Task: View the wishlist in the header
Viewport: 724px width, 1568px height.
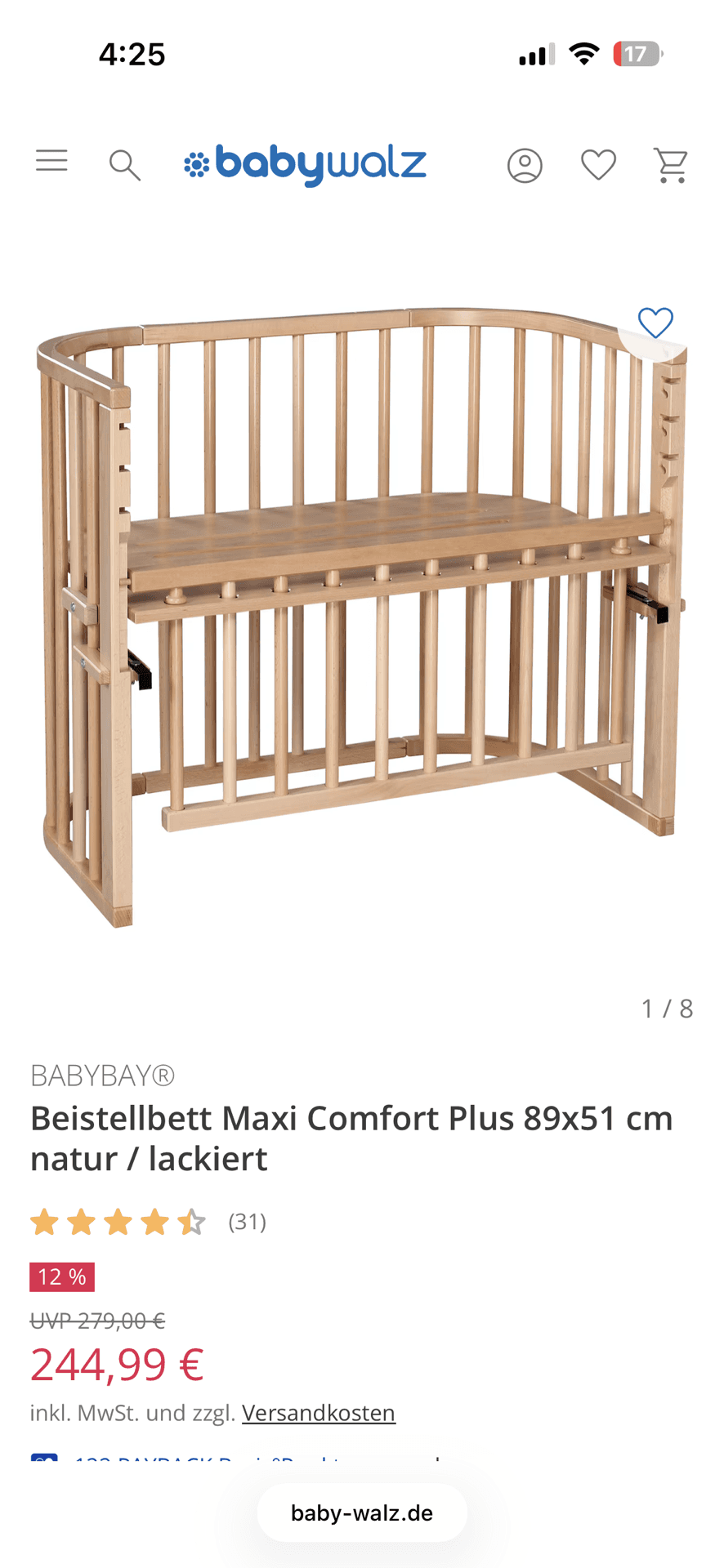Action: click(x=598, y=165)
